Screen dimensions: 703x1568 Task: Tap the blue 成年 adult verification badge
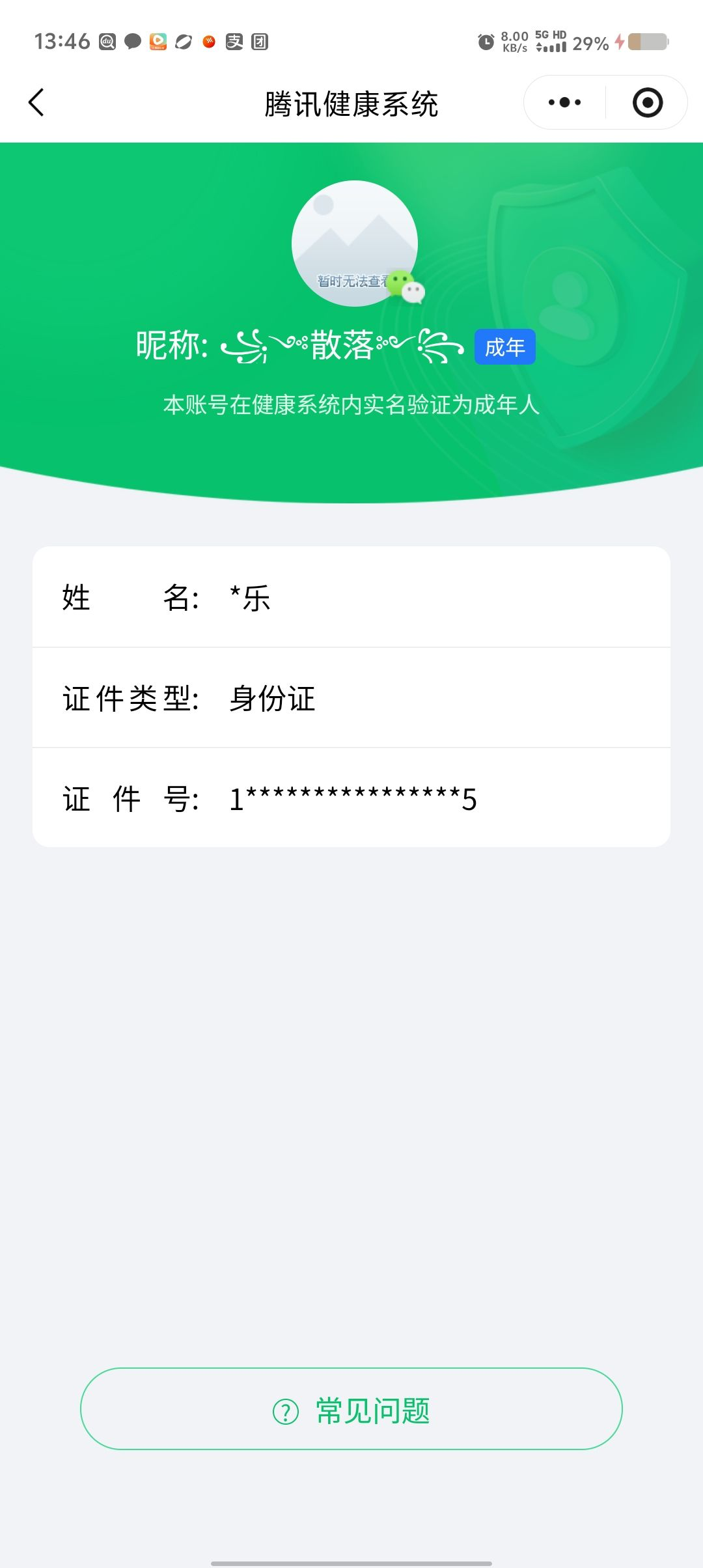click(x=504, y=347)
